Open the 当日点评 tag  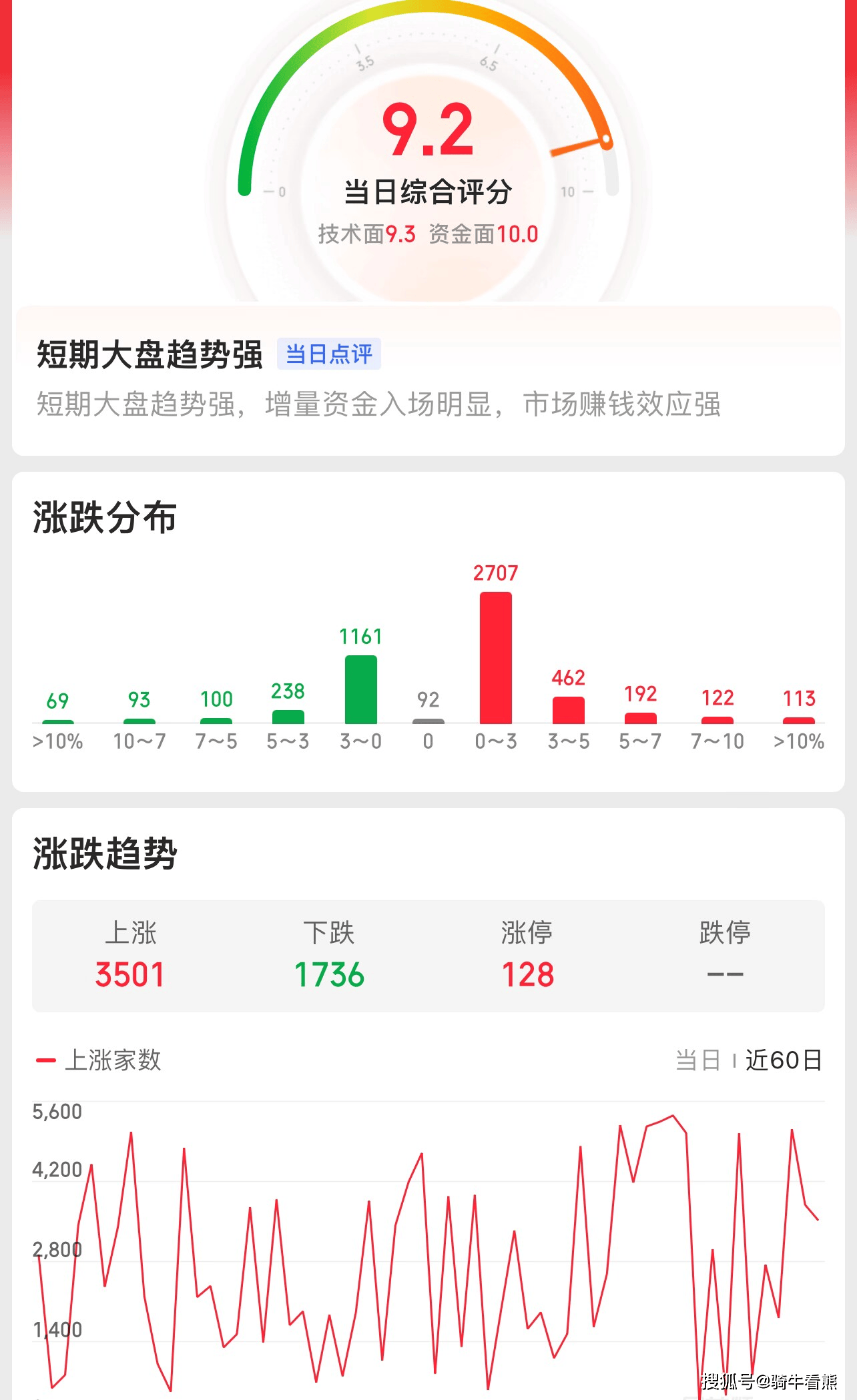click(x=328, y=354)
